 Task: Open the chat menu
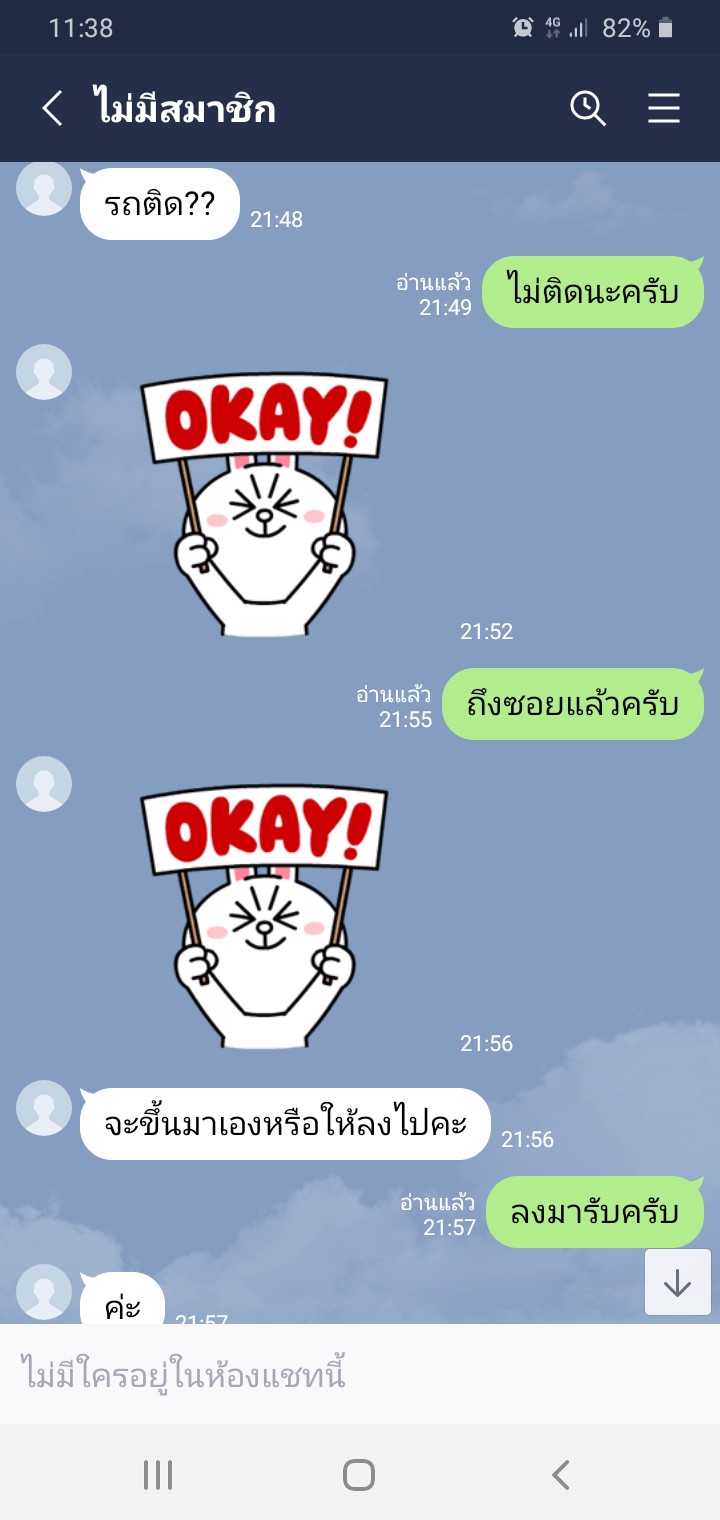[x=664, y=108]
